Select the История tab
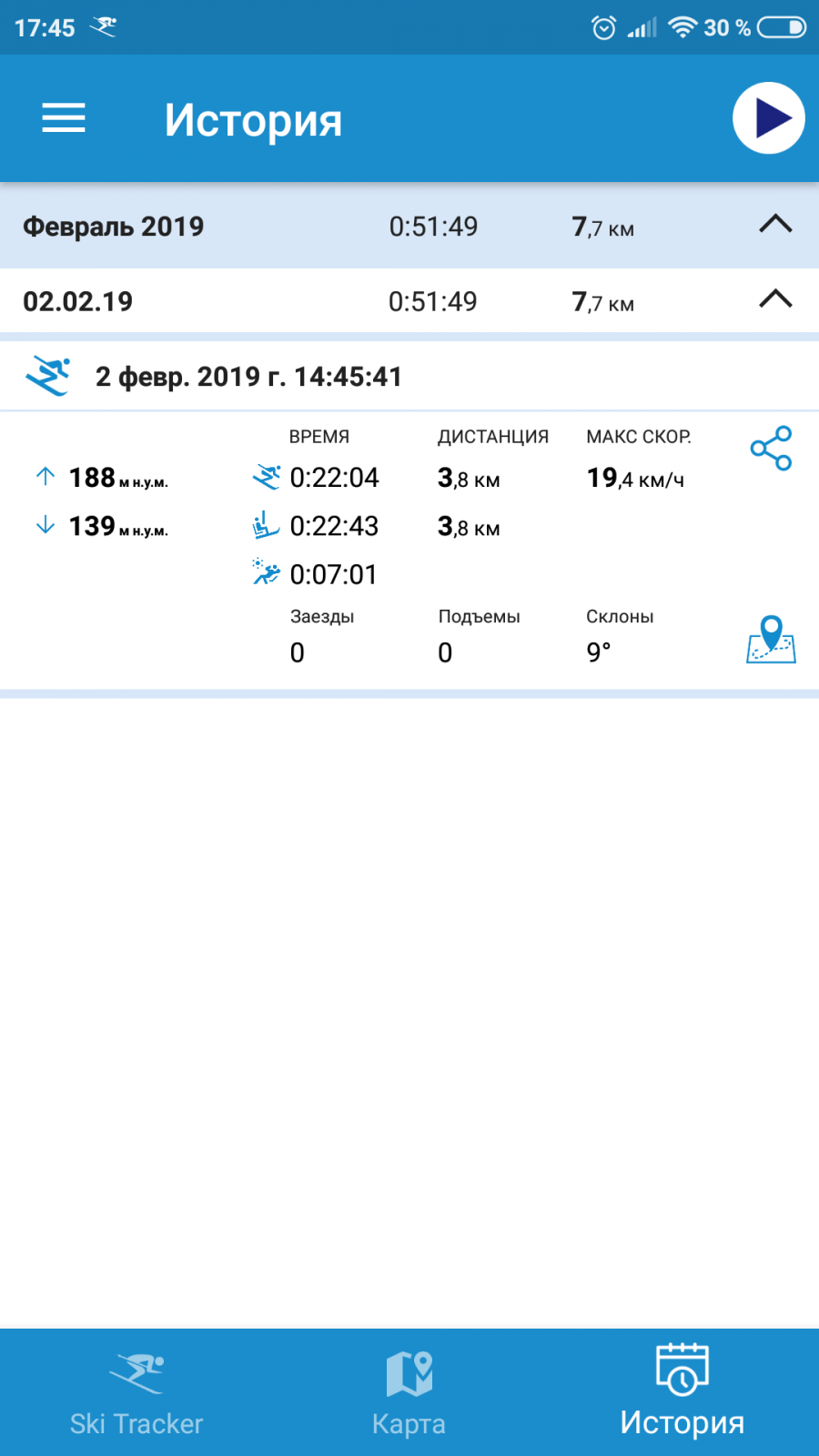The height and width of the screenshot is (1456, 819). (x=682, y=1392)
